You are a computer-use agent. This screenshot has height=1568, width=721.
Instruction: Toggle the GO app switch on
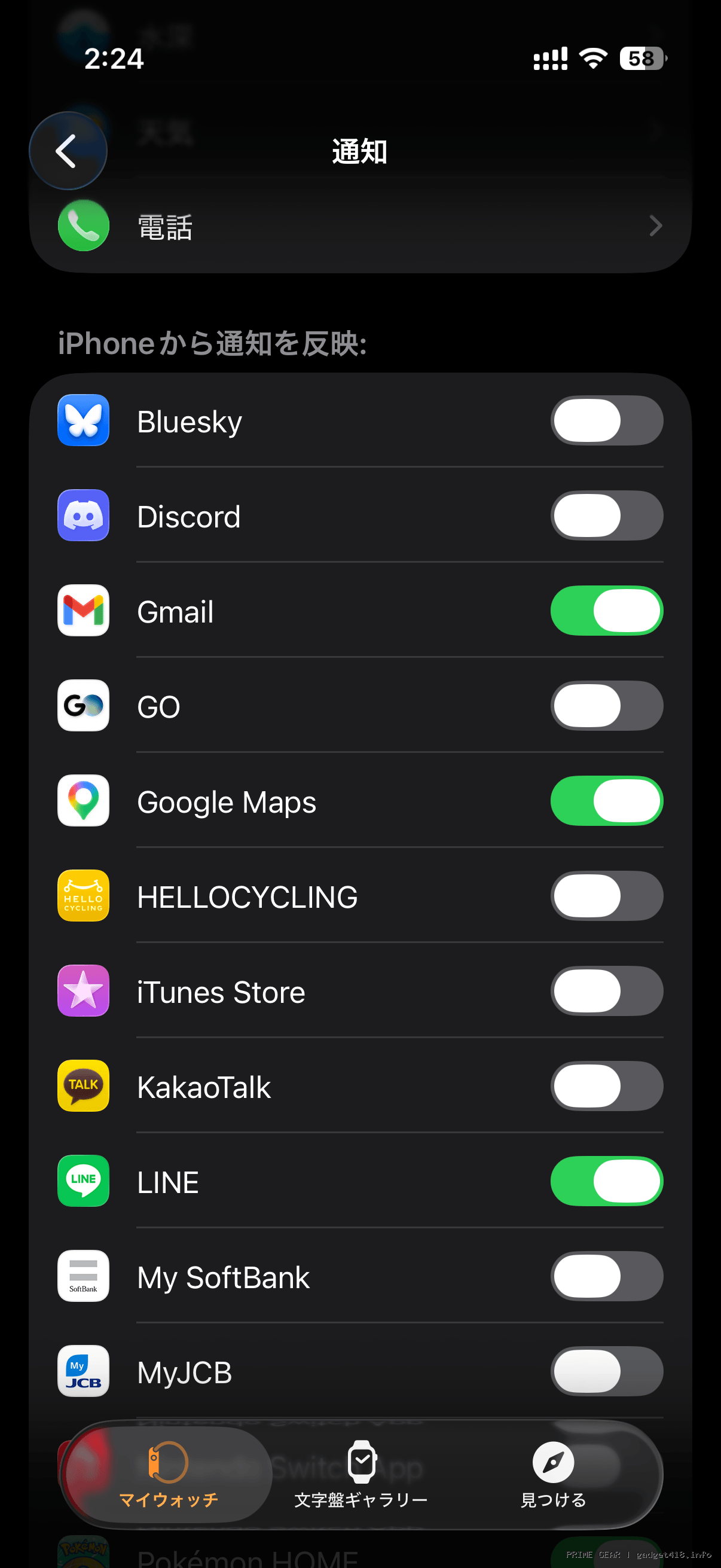click(606, 706)
